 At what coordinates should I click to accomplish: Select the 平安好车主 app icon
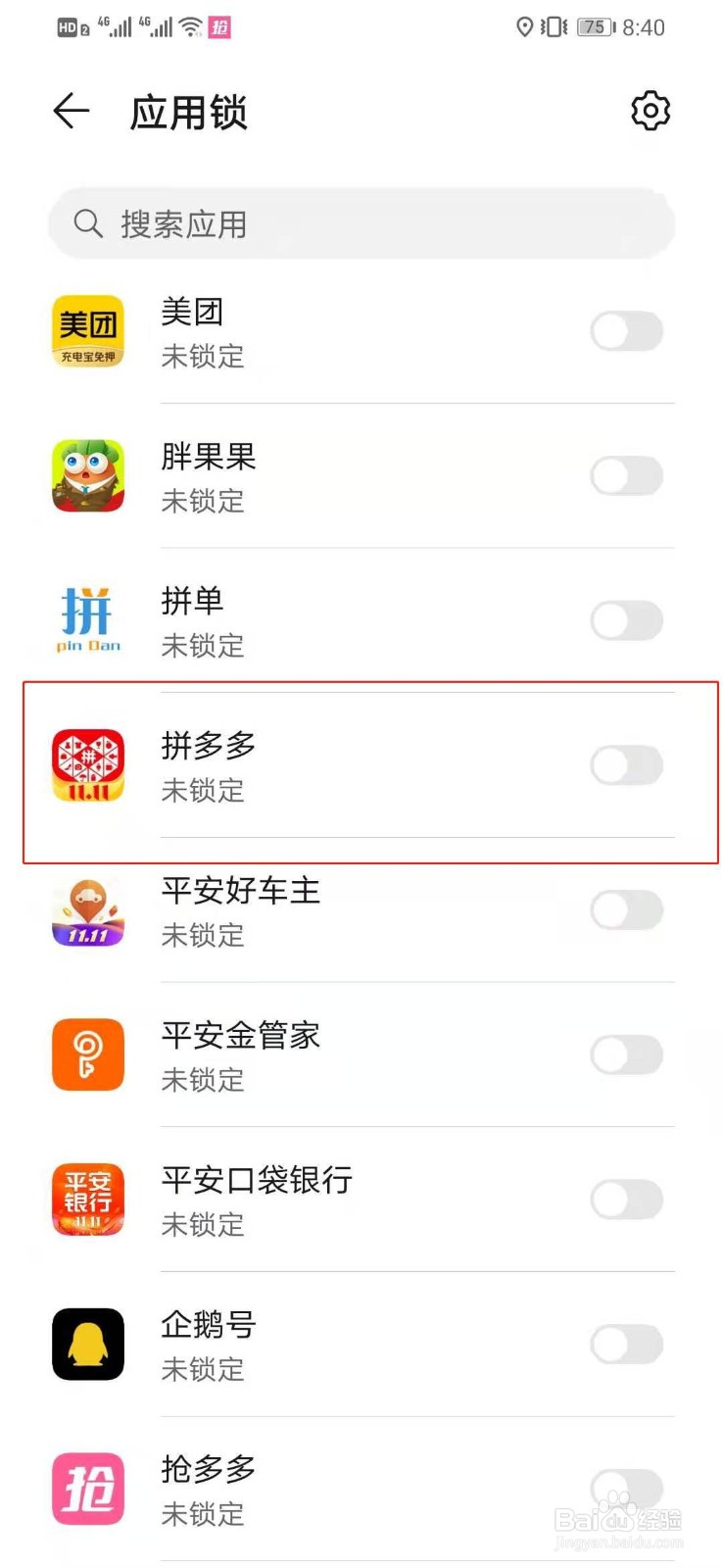87,910
